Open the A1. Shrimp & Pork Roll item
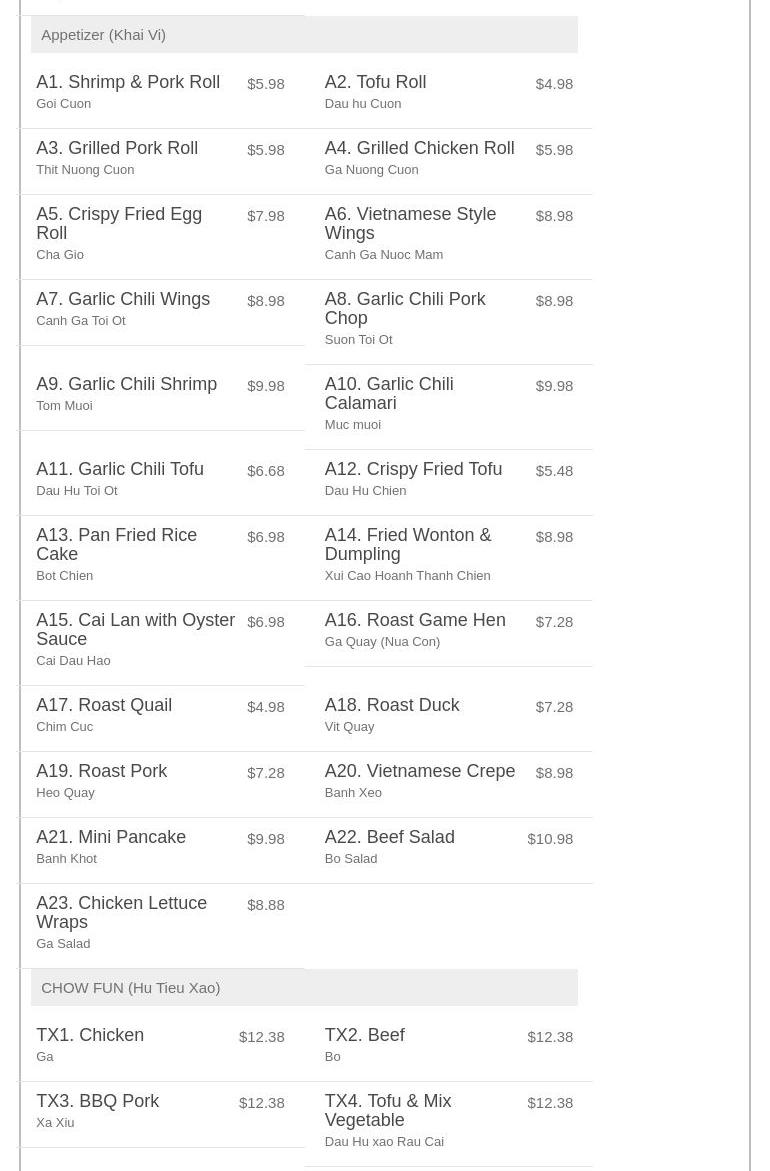770x1171 pixels. [128, 83]
